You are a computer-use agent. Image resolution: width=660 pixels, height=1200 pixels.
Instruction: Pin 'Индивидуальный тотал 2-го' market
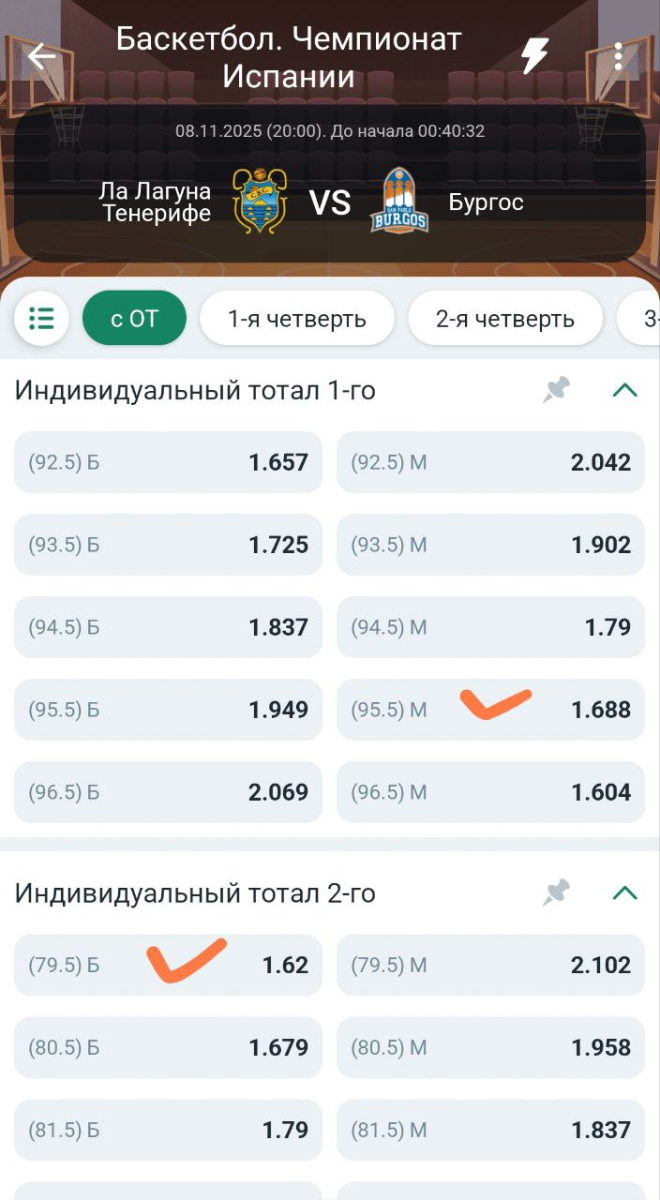(556, 893)
